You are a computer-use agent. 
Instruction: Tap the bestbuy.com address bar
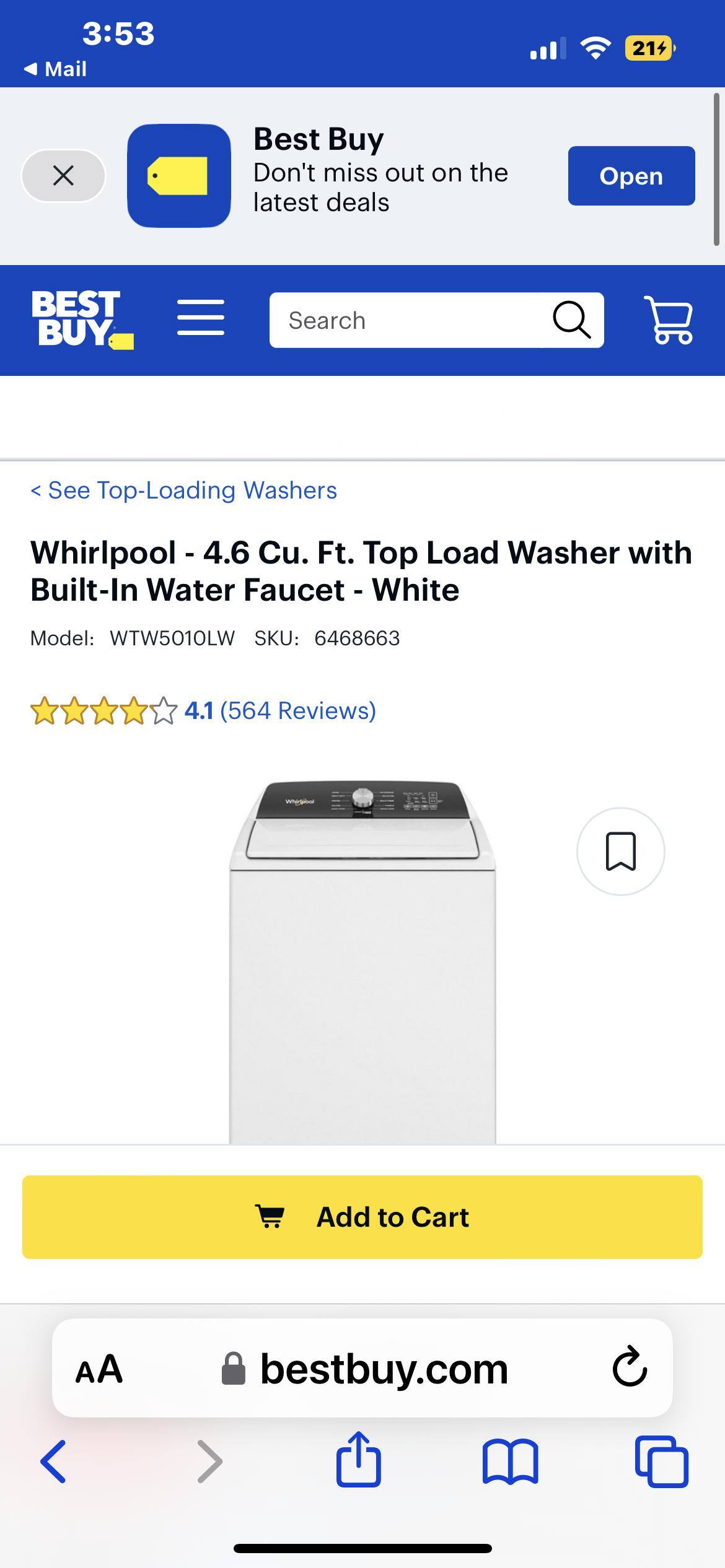click(x=384, y=1369)
